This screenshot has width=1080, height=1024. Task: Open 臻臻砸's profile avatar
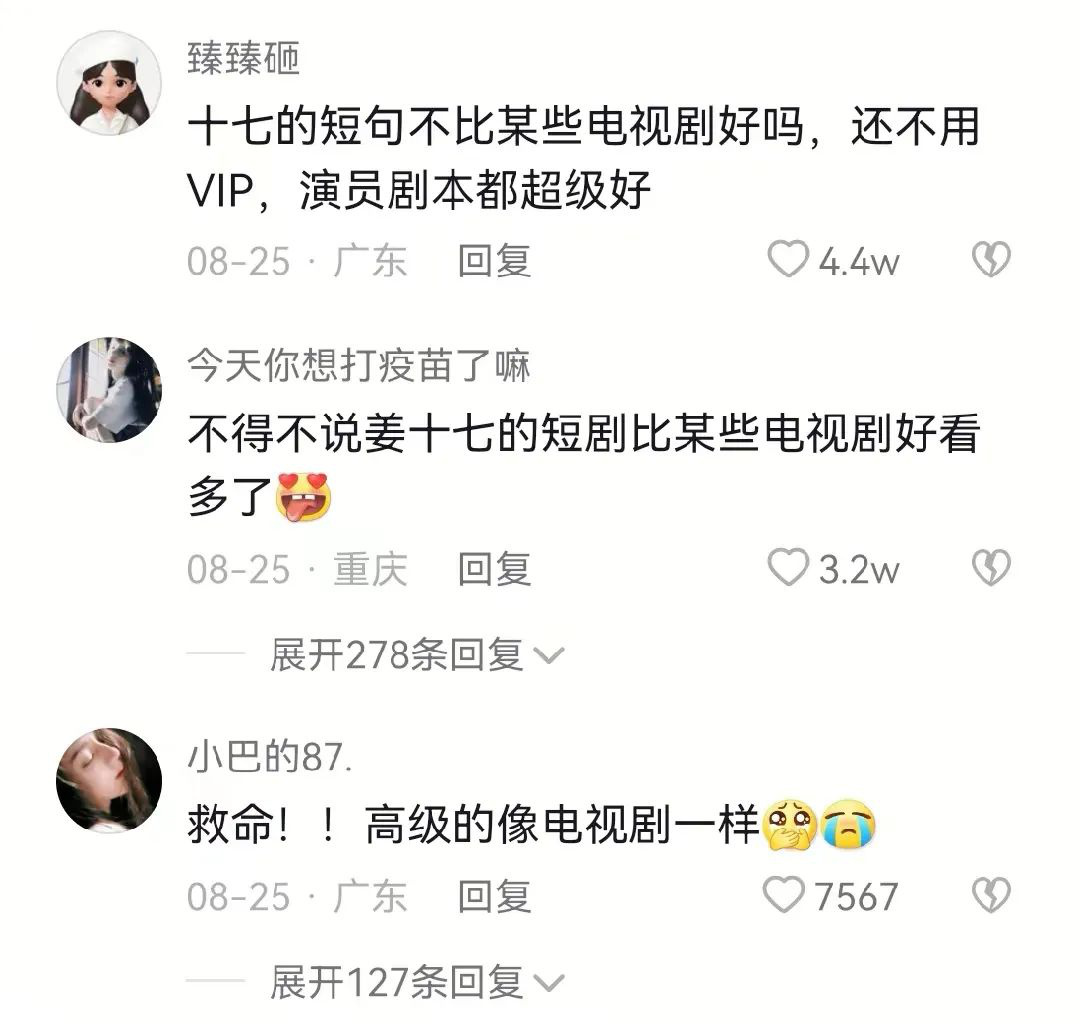click(x=109, y=83)
